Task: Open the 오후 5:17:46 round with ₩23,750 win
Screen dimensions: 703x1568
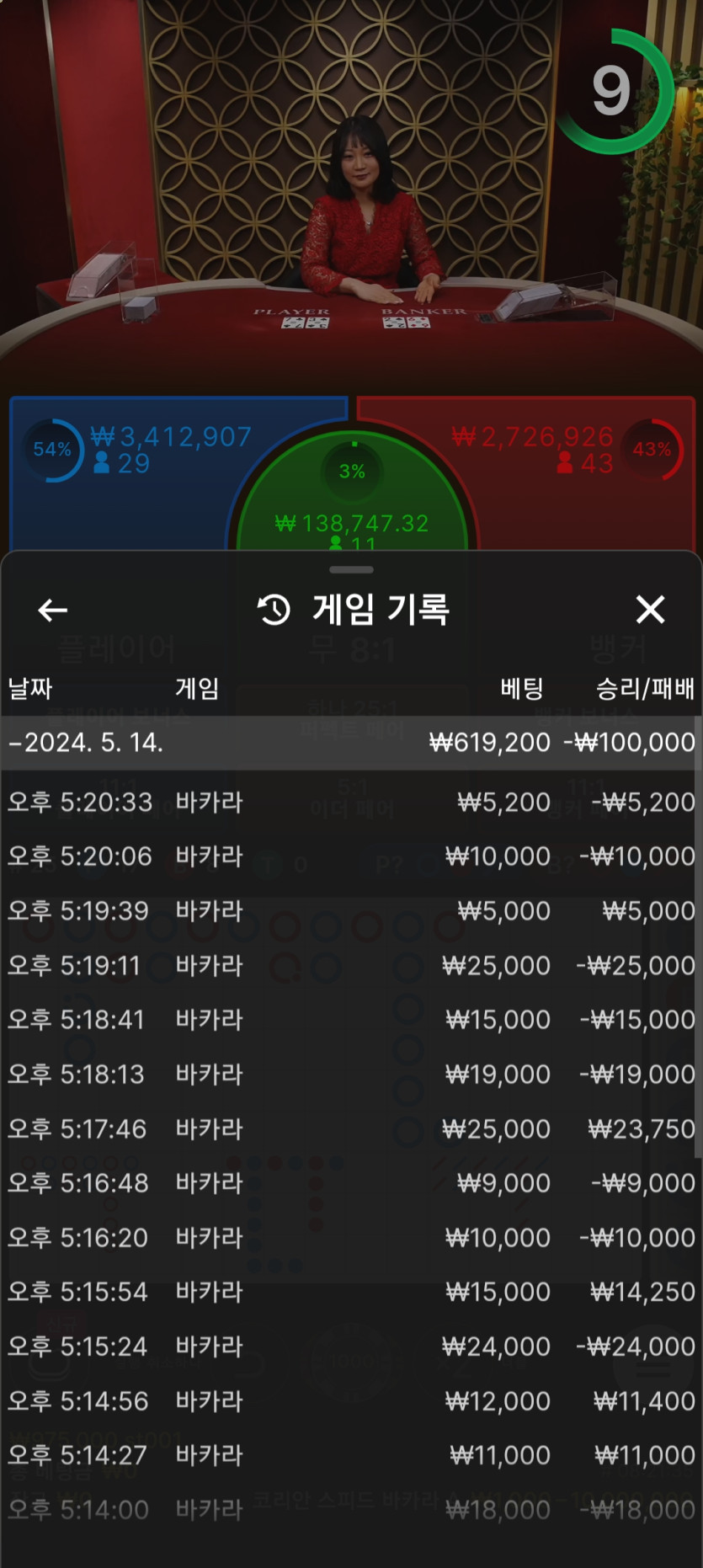Action: (350, 1128)
